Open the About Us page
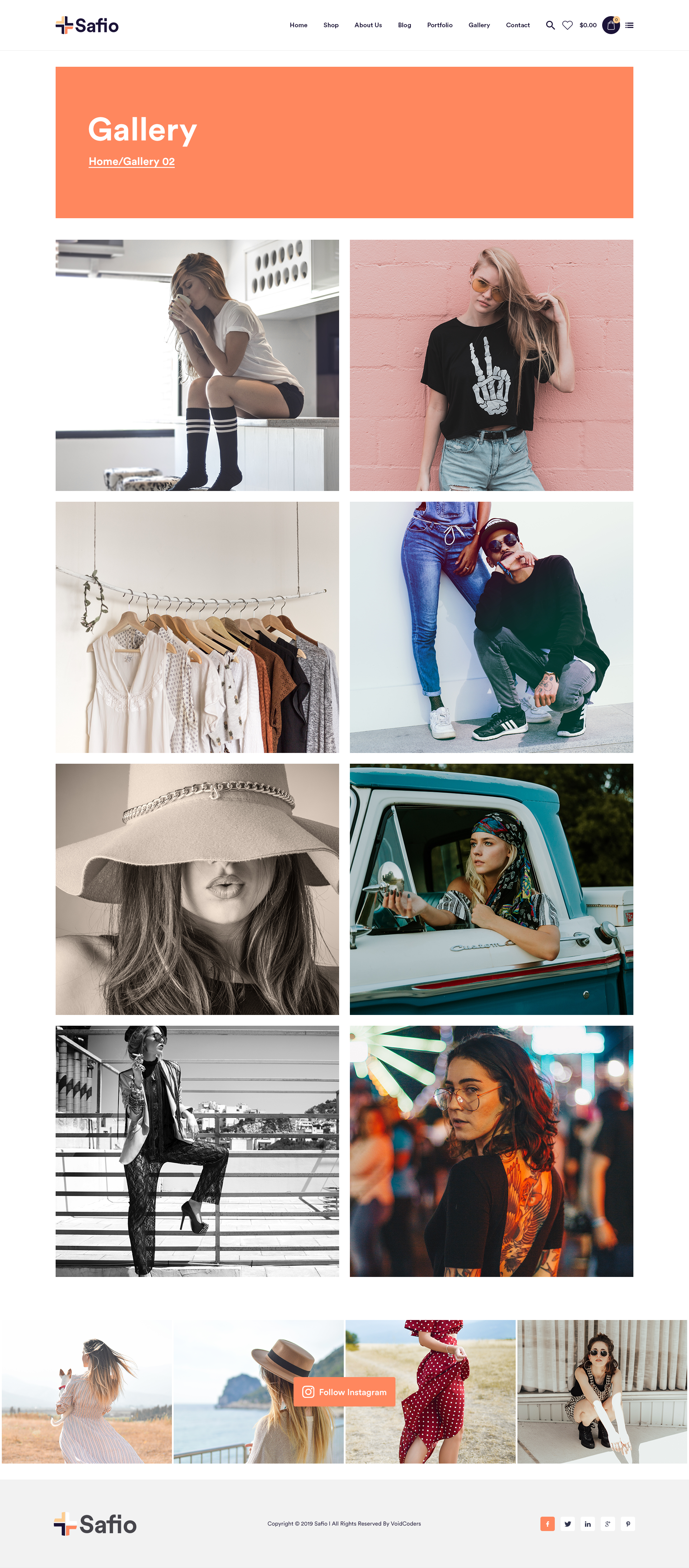Viewport: 689px width, 1568px height. coord(367,25)
